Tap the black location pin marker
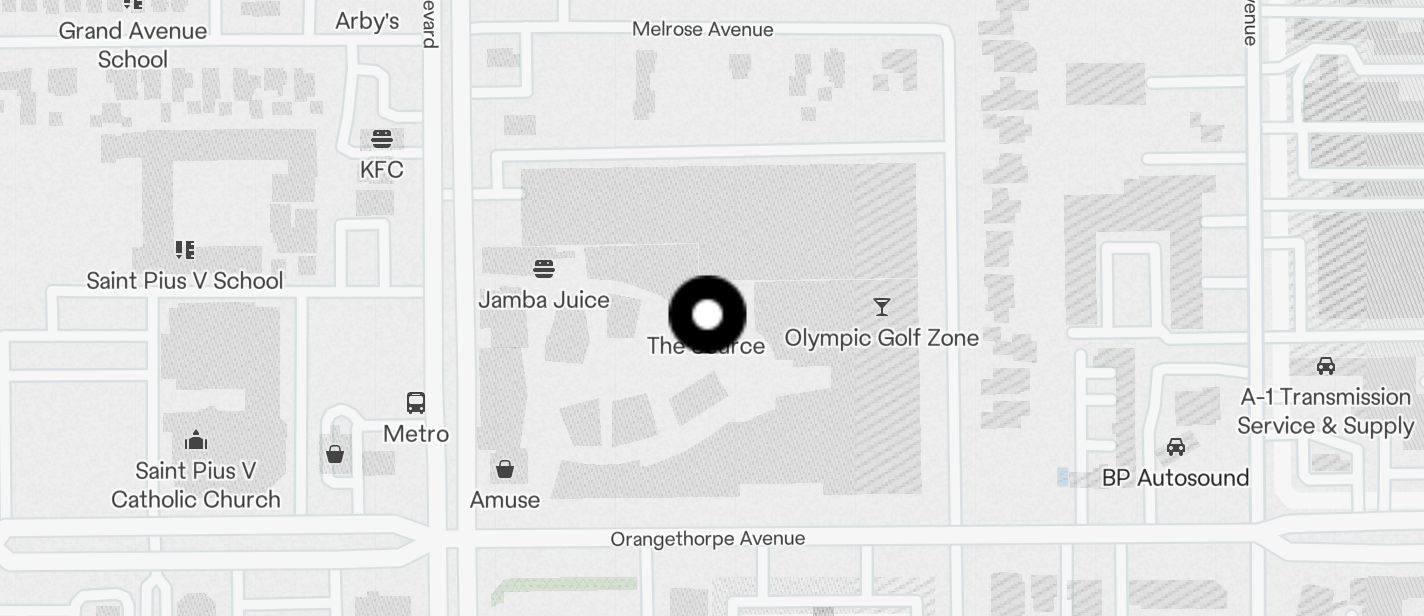1424x616 pixels. click(x=707, y=315)
